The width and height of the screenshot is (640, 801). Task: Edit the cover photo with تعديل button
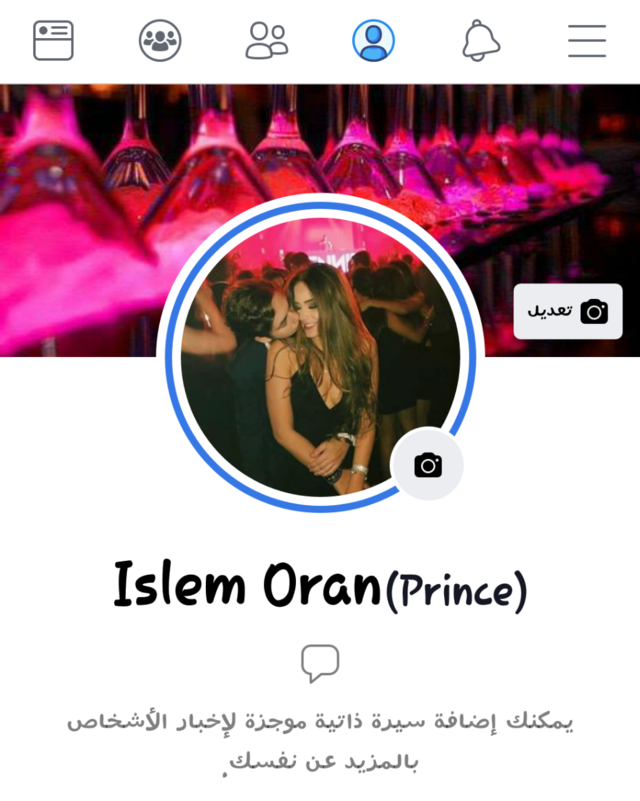tap(567, 311)
